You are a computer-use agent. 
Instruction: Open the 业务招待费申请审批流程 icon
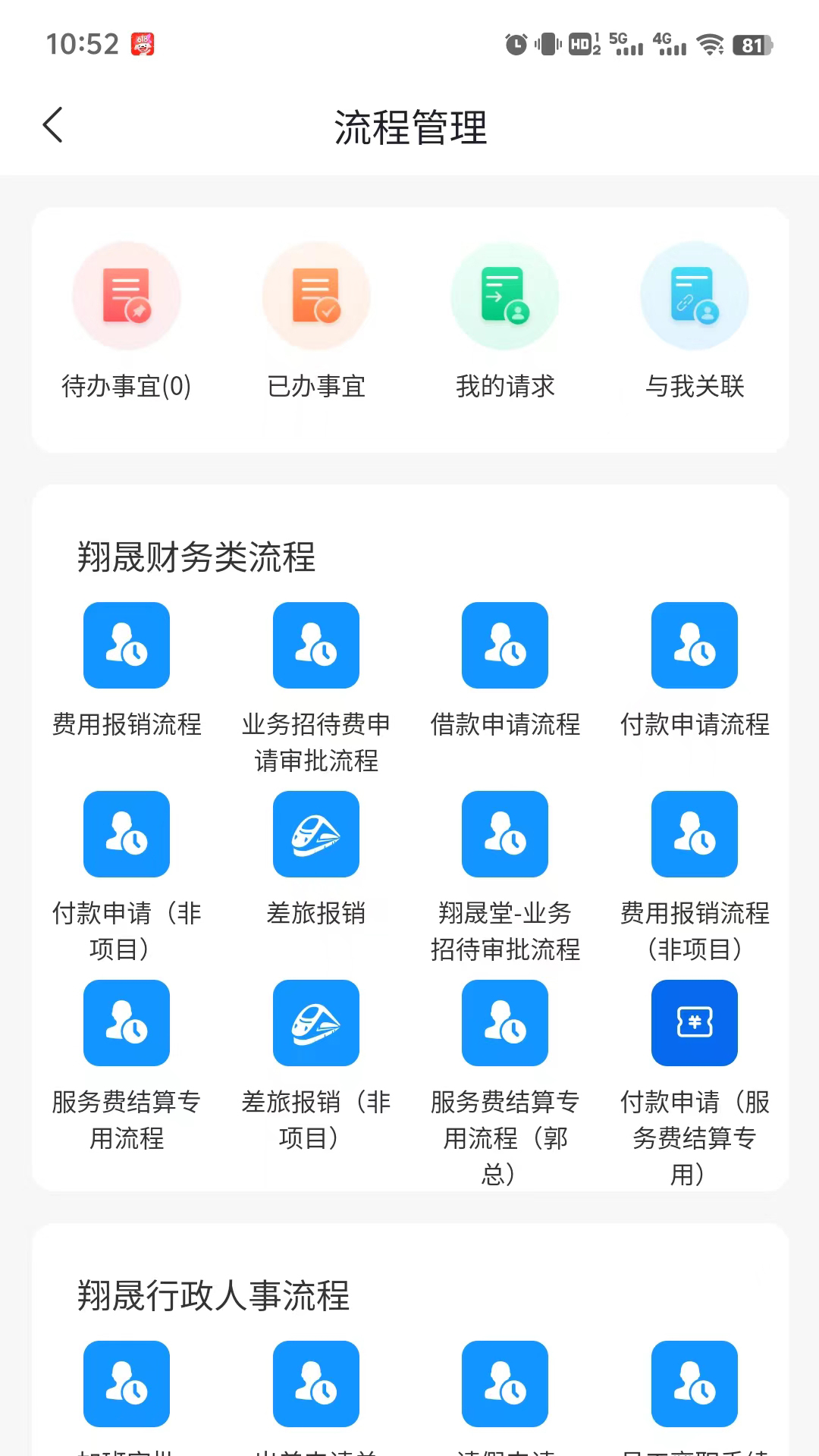click(315, 645)
